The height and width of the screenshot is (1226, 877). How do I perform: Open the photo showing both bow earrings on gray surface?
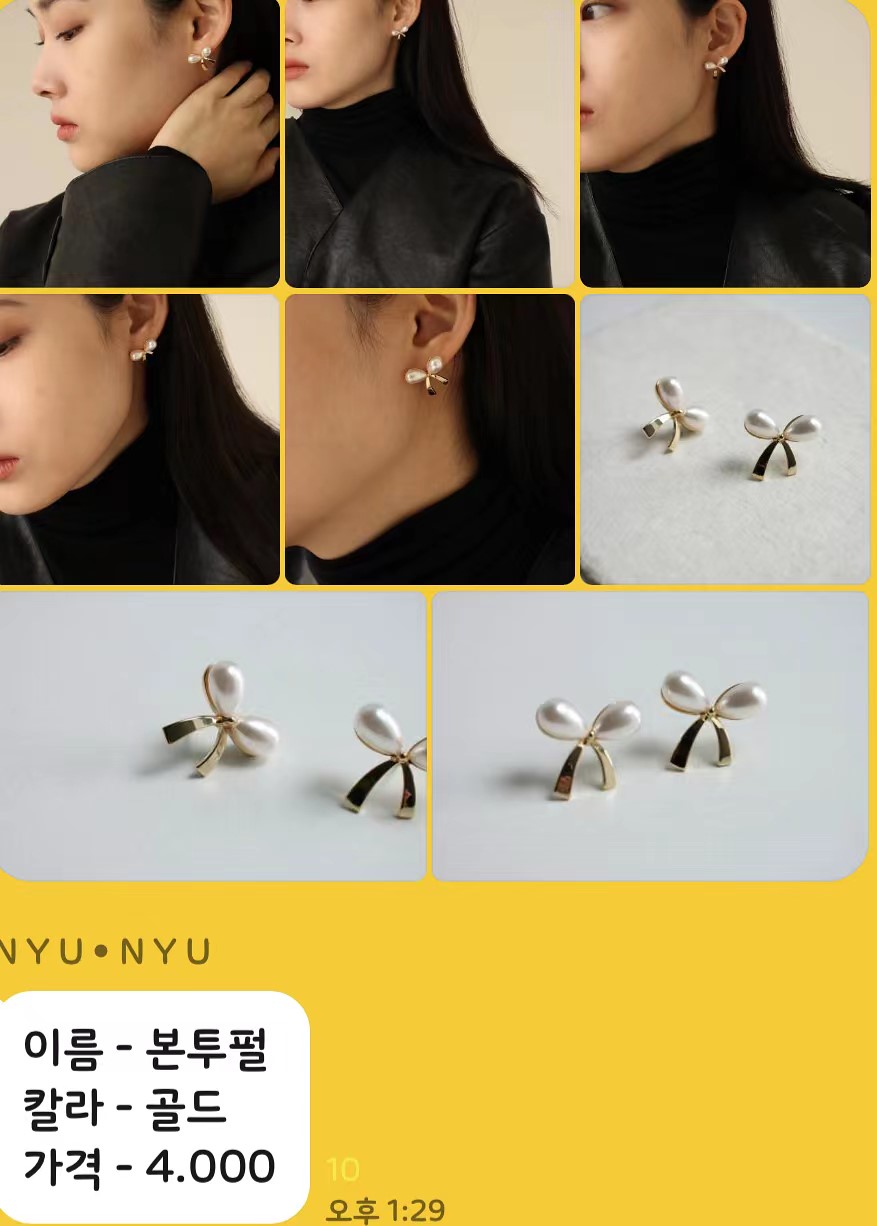coord(650,736)
